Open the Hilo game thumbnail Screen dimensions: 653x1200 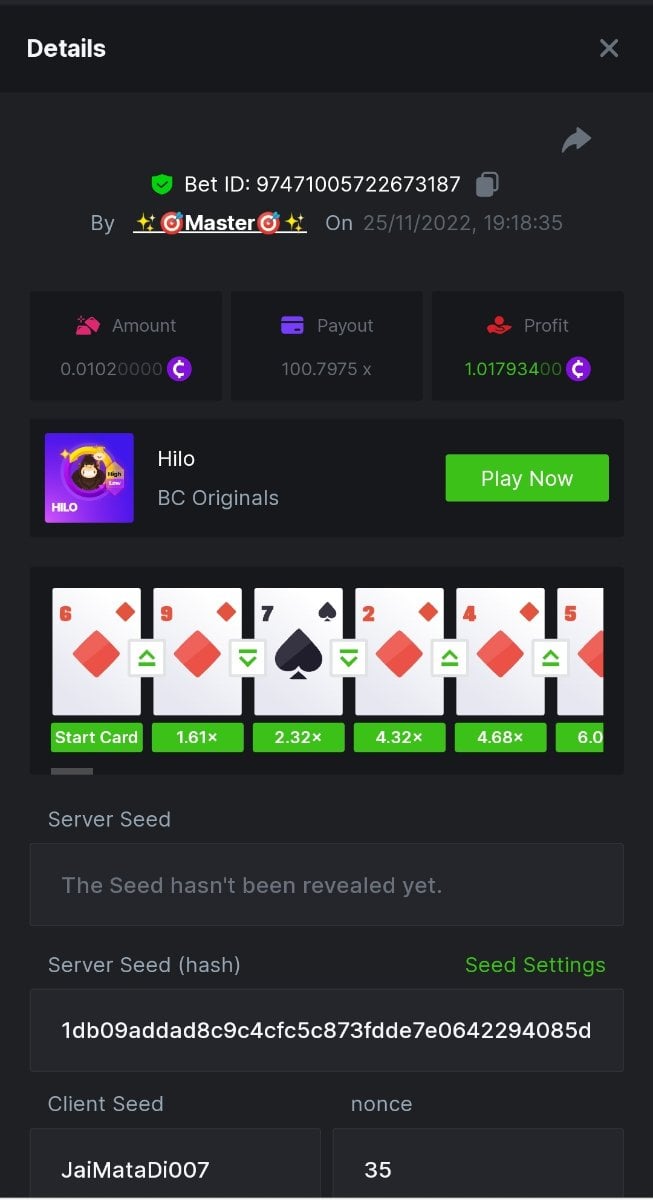tap(89, 478)
